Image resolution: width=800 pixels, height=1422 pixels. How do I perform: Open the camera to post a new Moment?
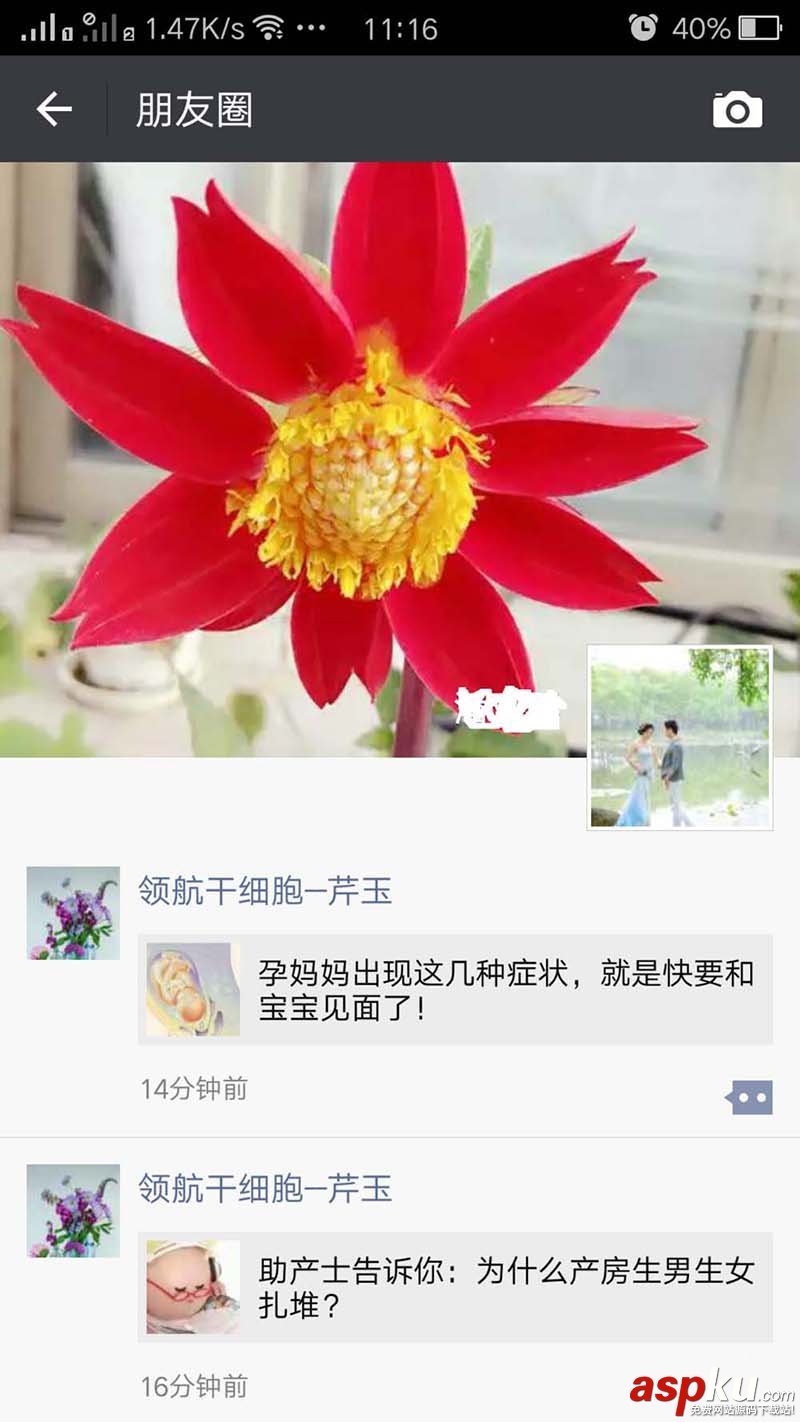click(x=737, y=110)
